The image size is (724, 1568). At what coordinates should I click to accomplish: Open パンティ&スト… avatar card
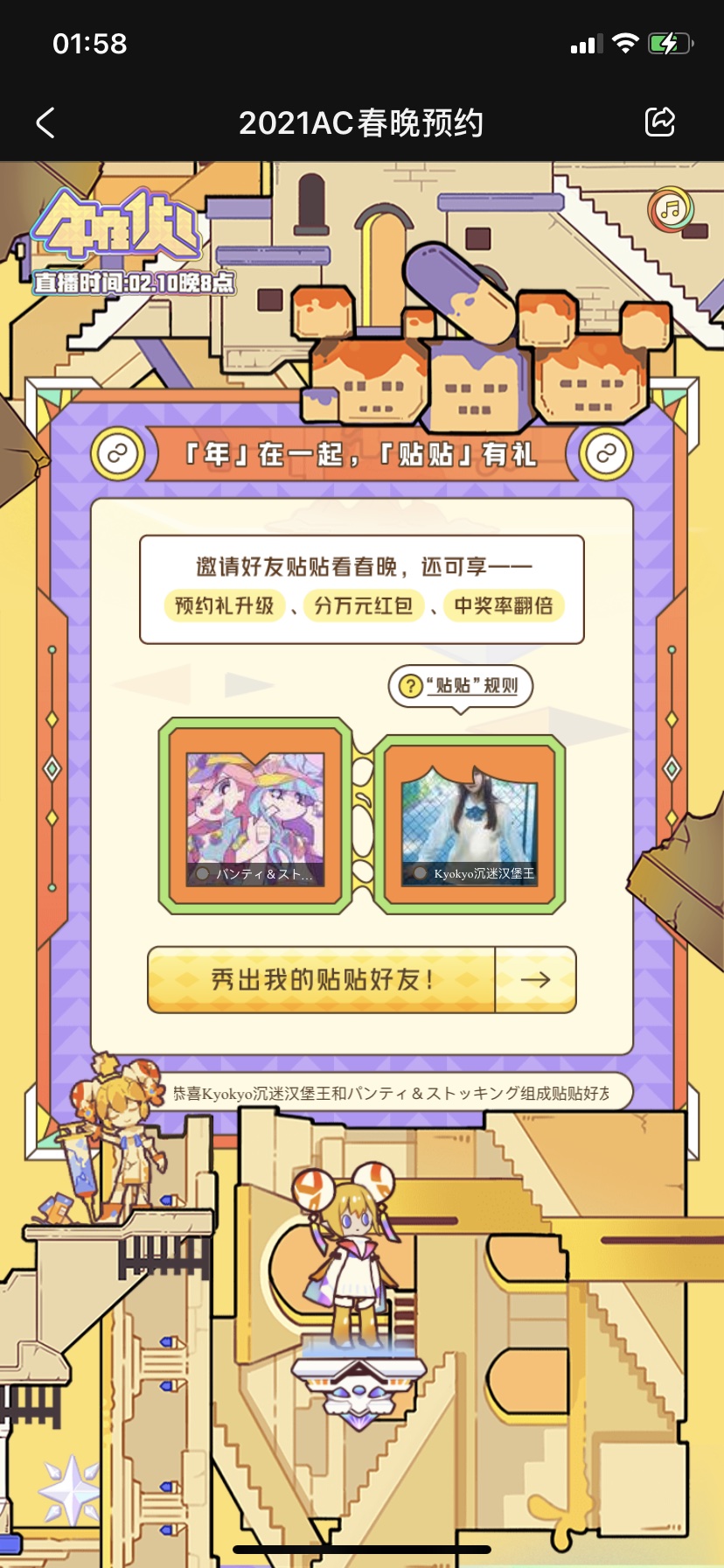pyautogui.click(x=255, y=817)
